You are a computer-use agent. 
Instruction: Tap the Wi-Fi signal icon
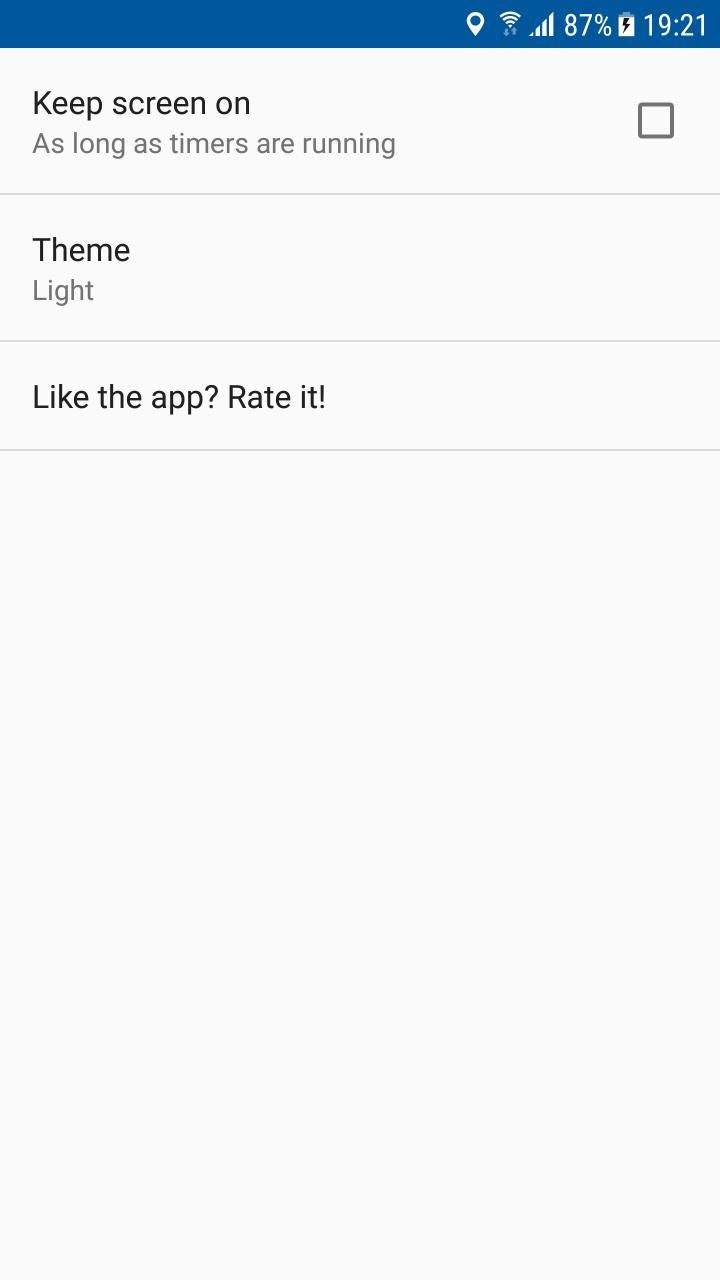pyautogui.click(x=509, y=22)
